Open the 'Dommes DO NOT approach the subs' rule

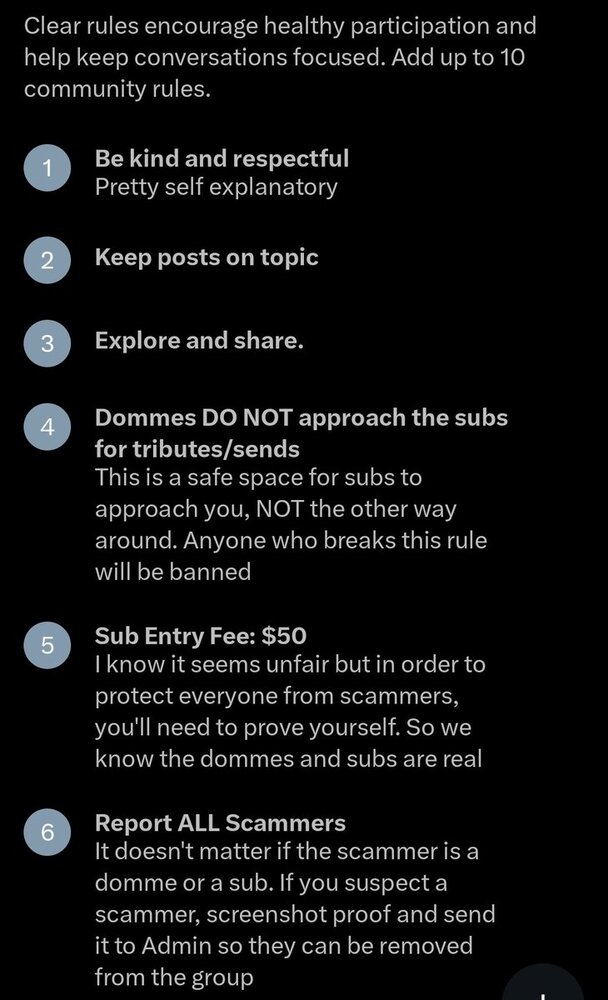(300, 431)
